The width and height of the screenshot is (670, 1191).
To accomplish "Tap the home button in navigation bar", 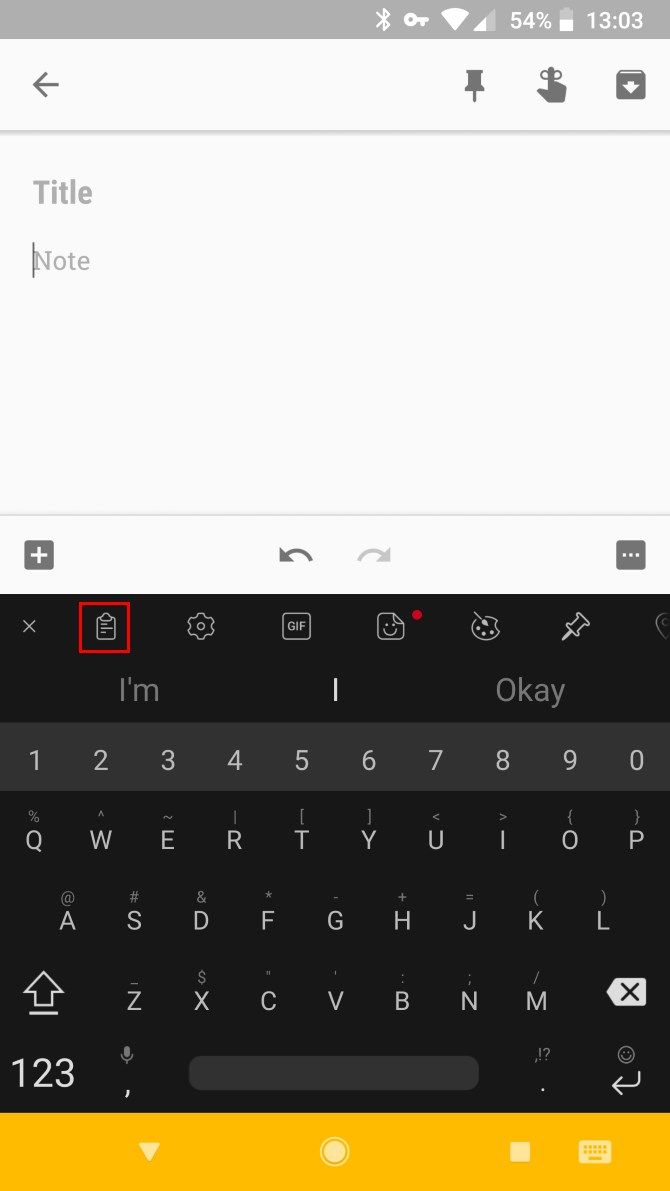I will [334, 1152].
